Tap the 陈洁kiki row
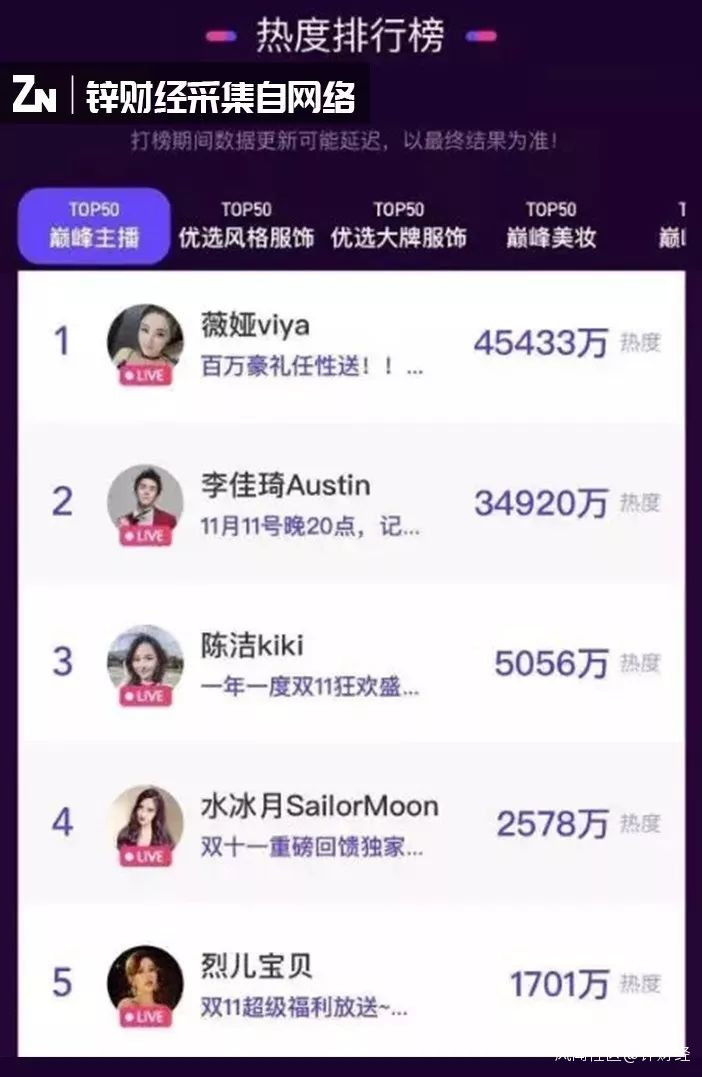 coord(350,664)
